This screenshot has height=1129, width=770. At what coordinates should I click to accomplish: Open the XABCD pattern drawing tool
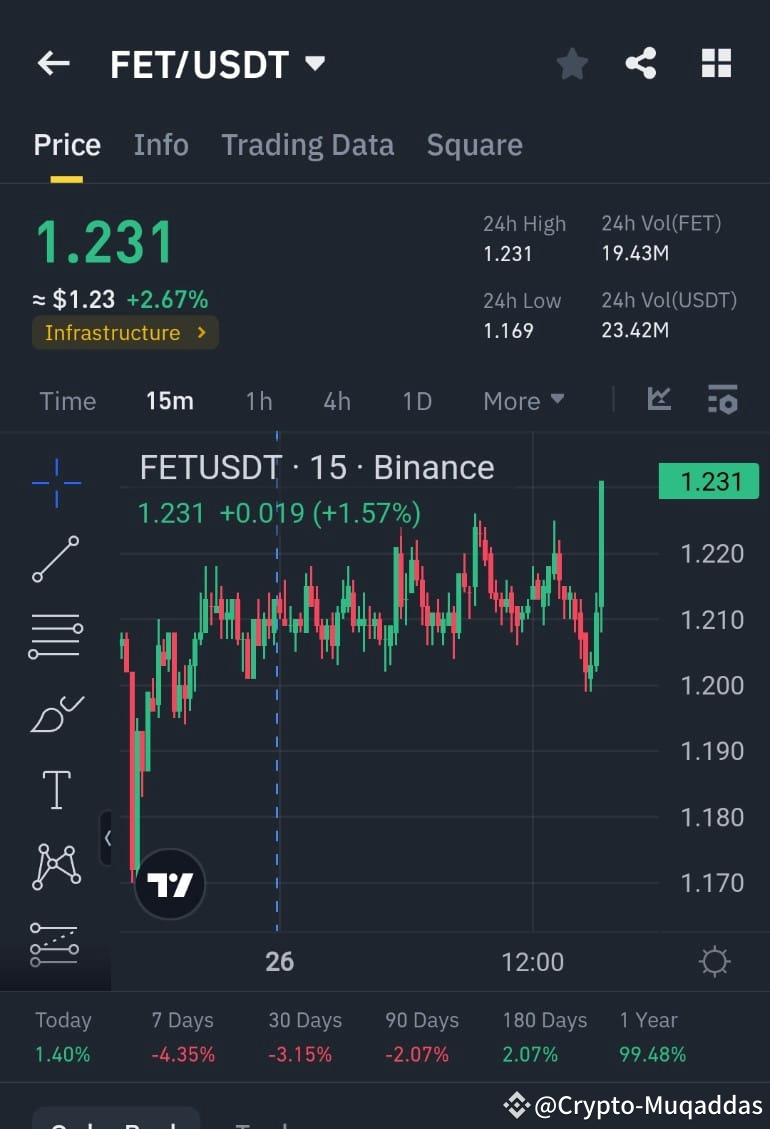55,866
